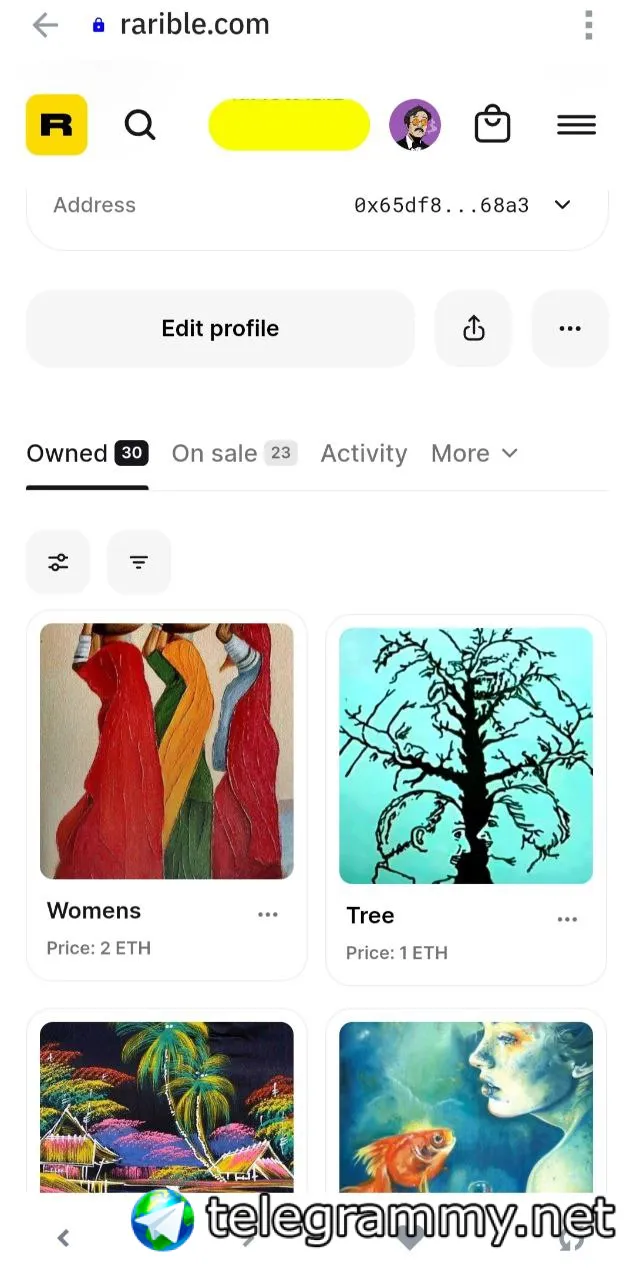Viewport: 634px width, 1280px height.
Task: Expand the More tab dropdown
Action: coord(475,453)
